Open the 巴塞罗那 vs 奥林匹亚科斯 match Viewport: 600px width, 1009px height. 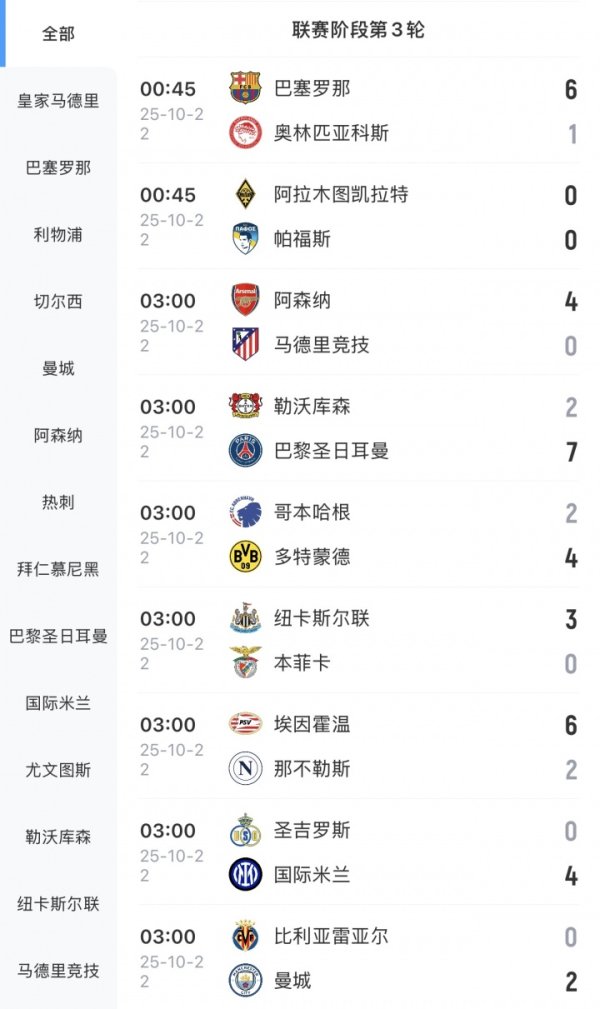pyautogui.click(x=360, y=110)
